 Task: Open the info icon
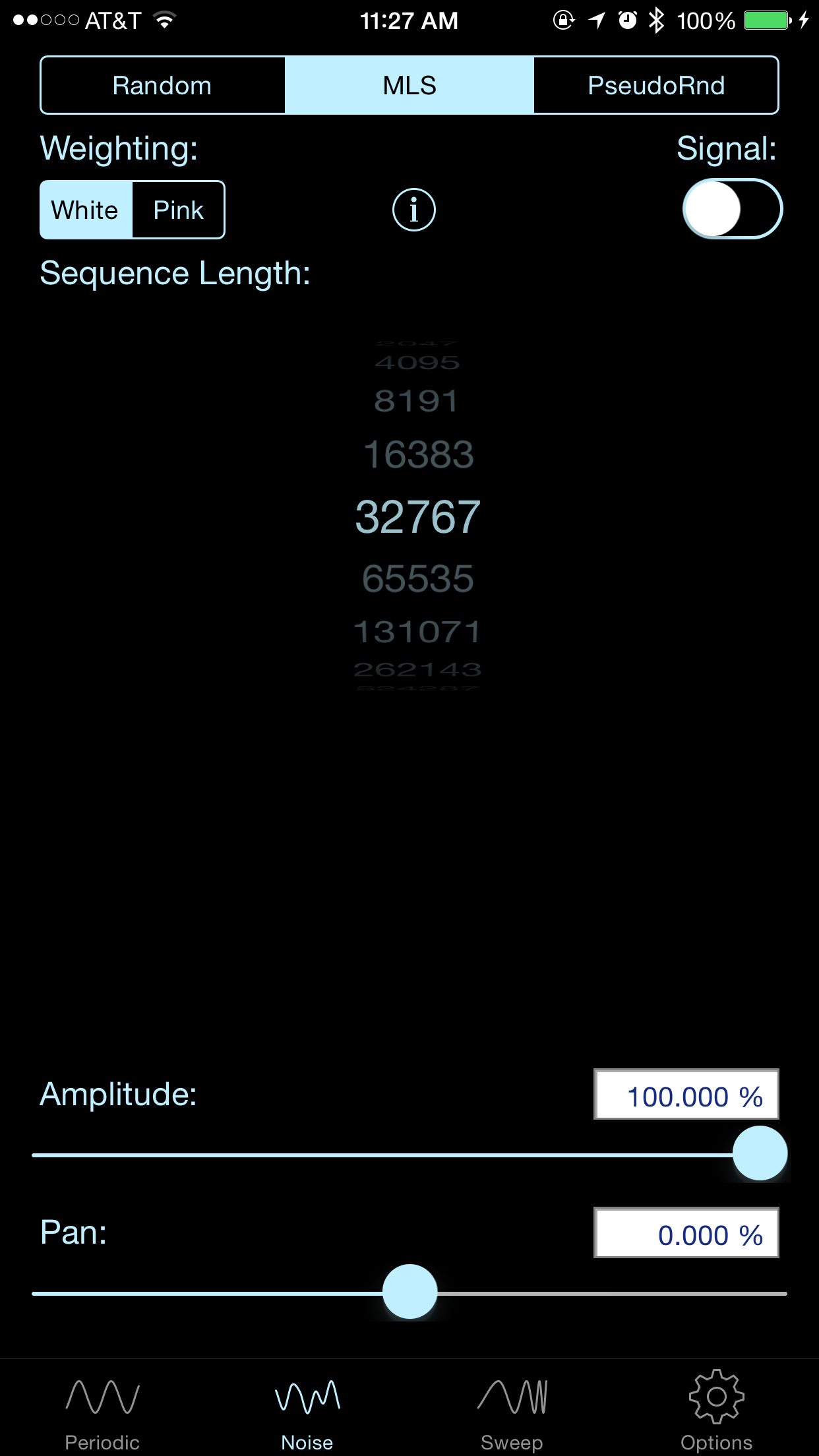[x=414, y=210]
